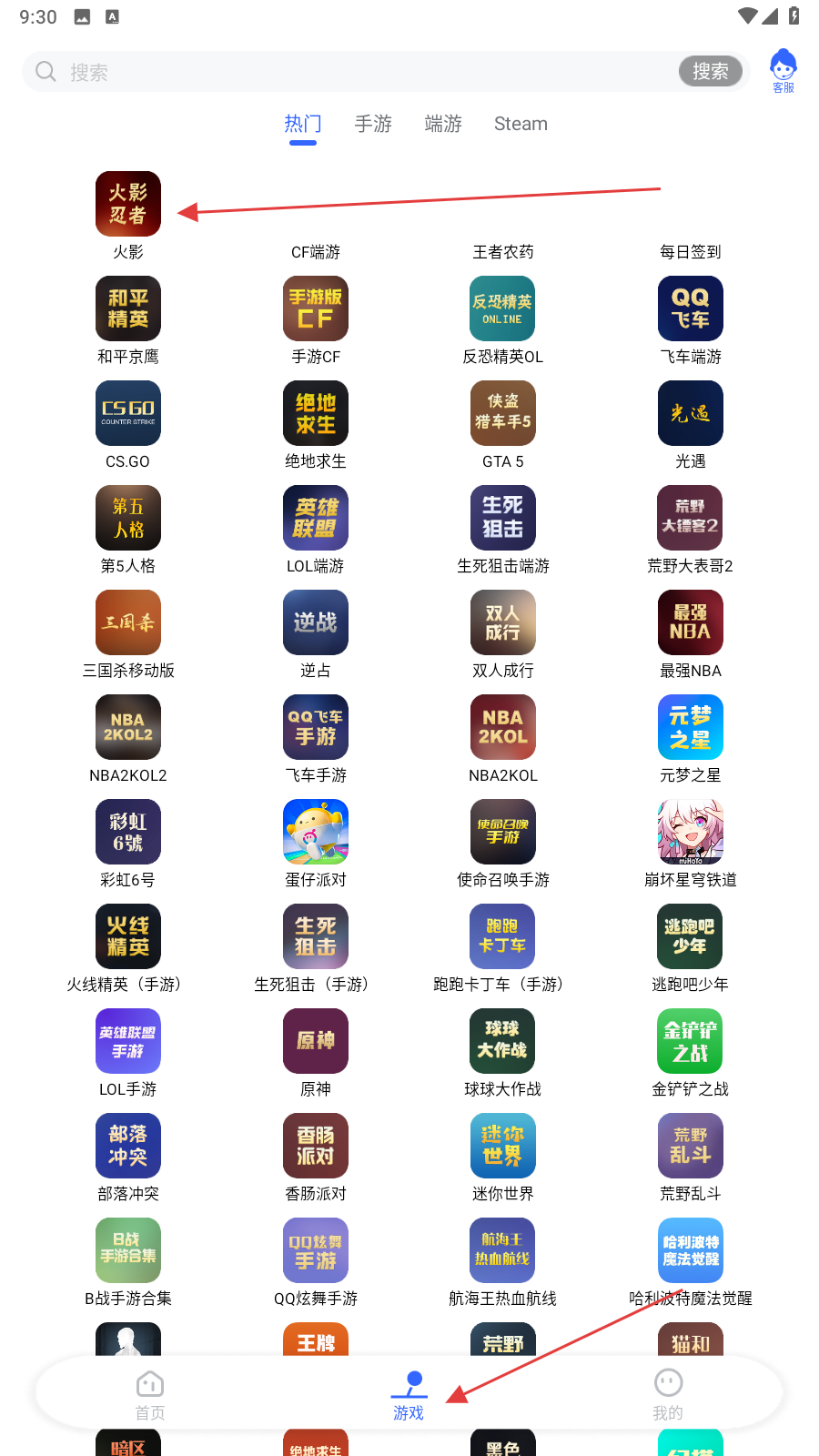Screen dimensions: 819x1456
Task: Open CS.GO game
Action: click(128, 425)
